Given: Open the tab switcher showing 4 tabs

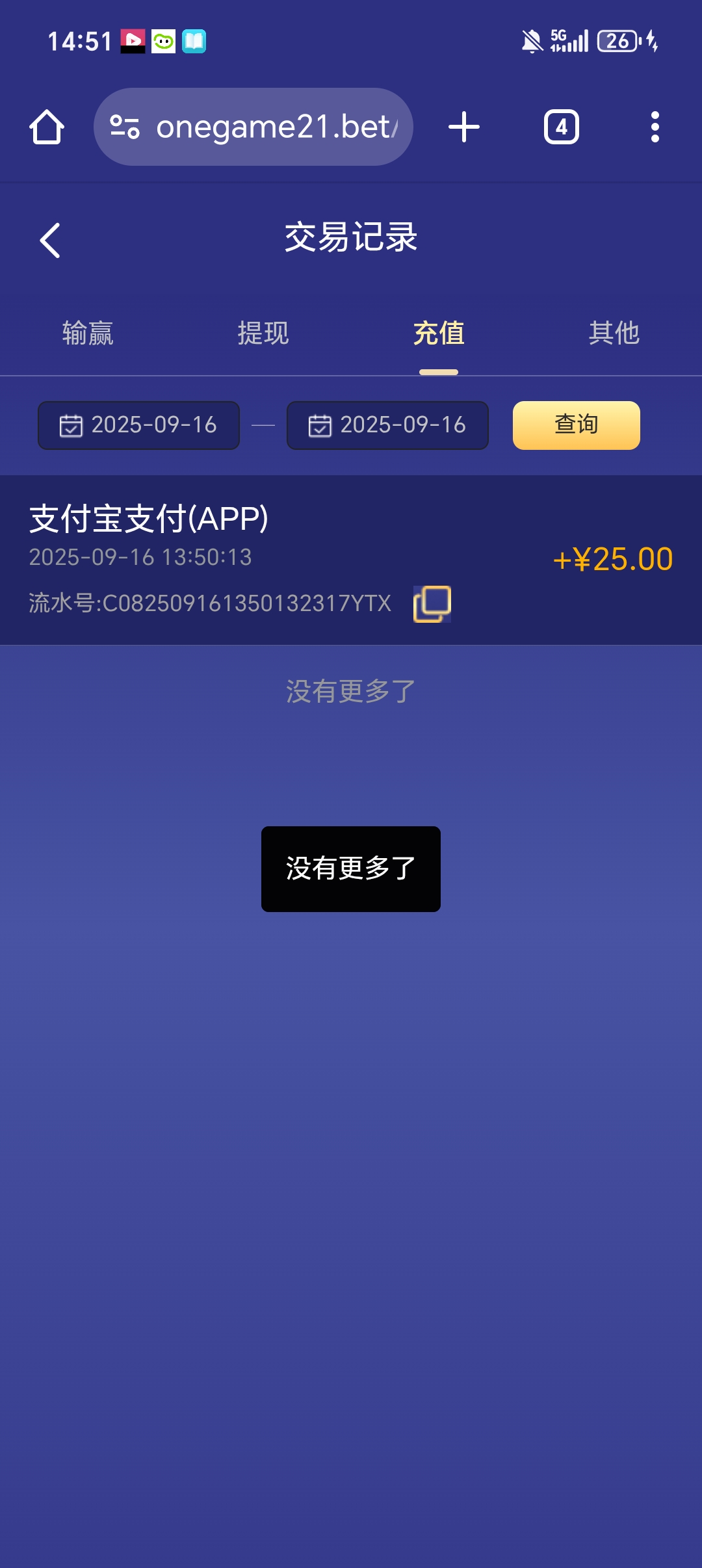Looking at the screenshot, I should (561, 127).
